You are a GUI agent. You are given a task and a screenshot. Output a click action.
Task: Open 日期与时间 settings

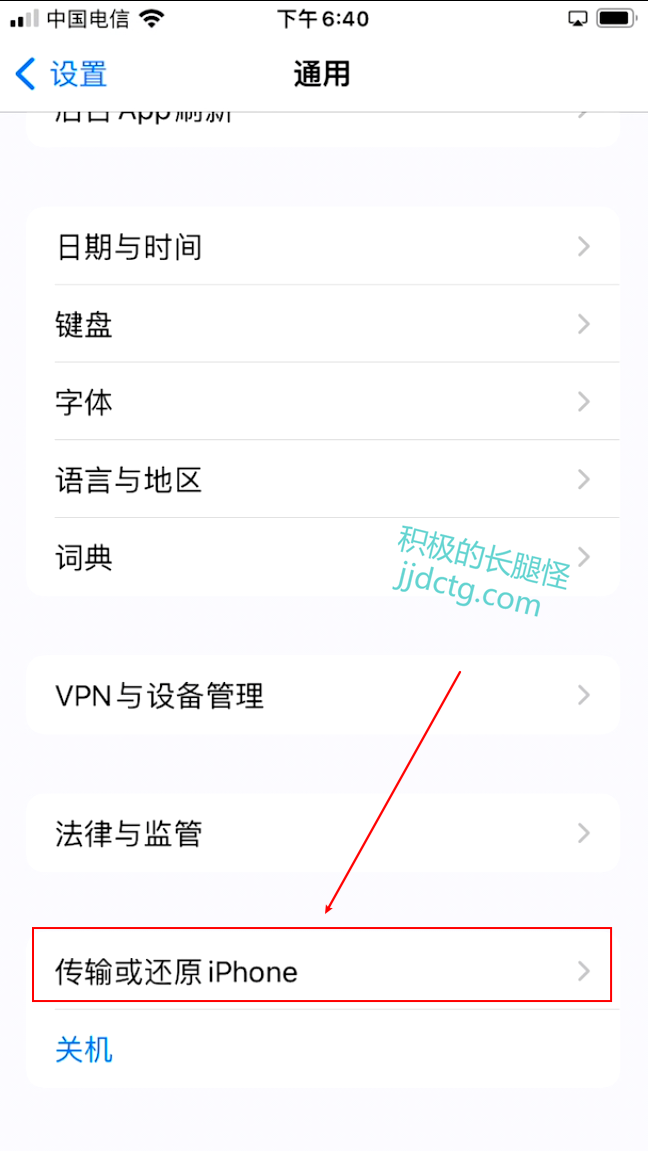[x=322, y=247]
